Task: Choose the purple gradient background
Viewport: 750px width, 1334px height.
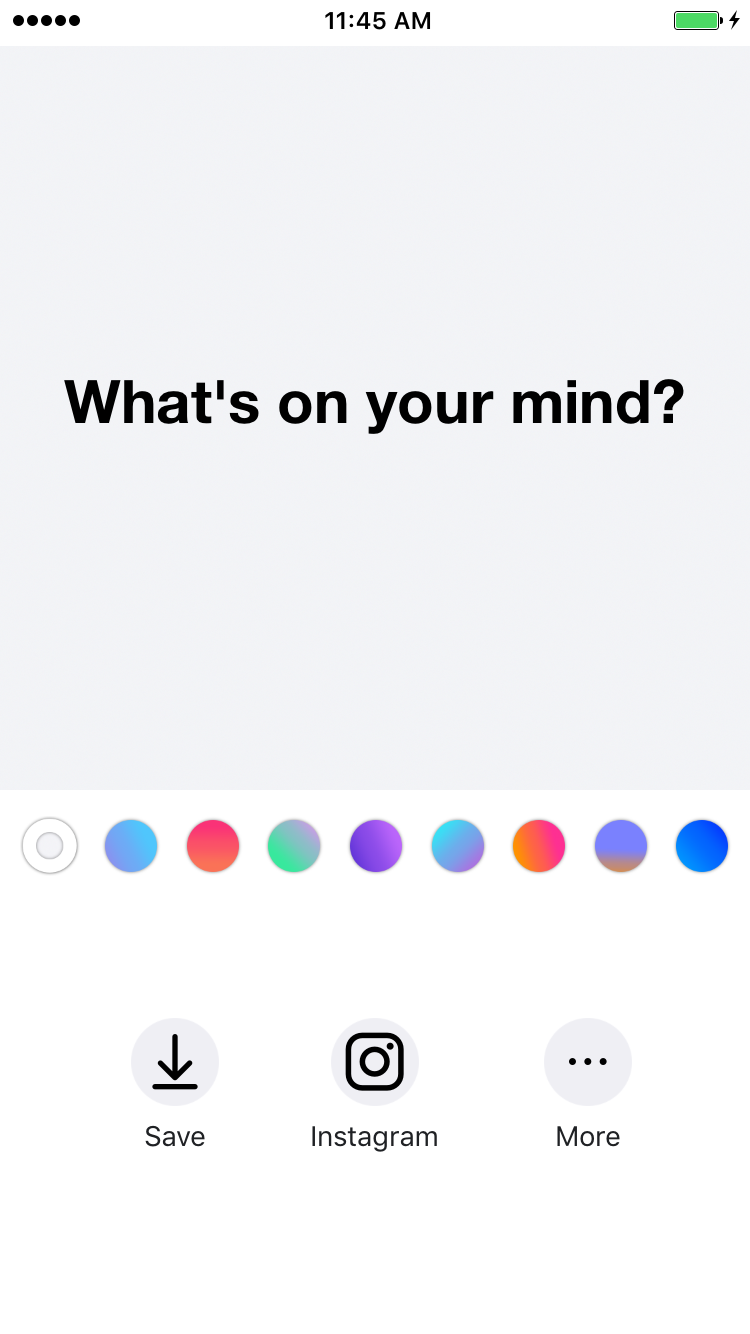Action: pos(376,846)
